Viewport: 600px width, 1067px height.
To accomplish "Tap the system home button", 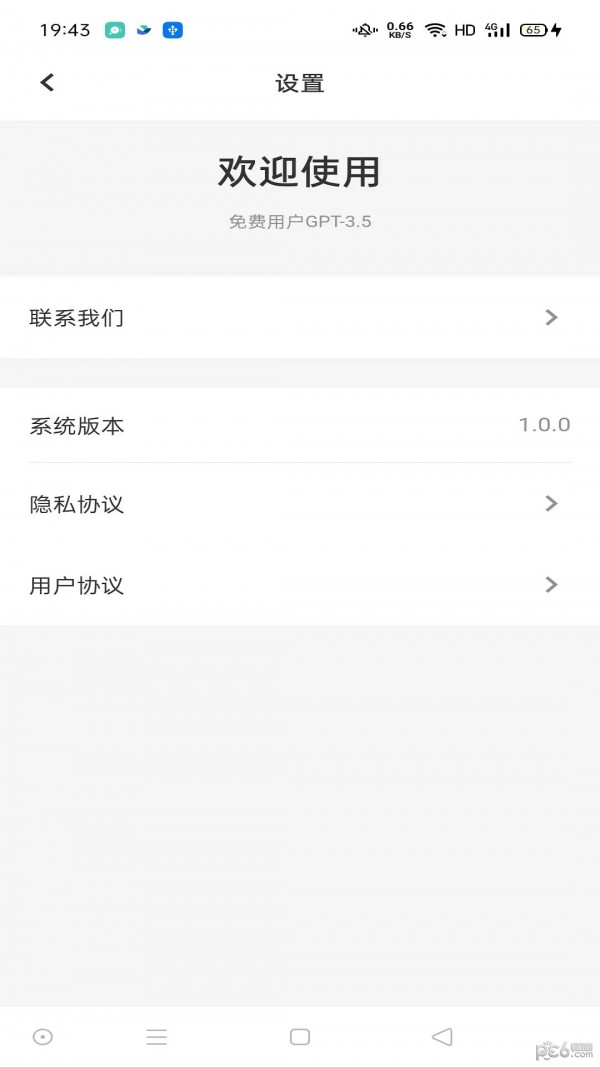I will [299, 1037].
